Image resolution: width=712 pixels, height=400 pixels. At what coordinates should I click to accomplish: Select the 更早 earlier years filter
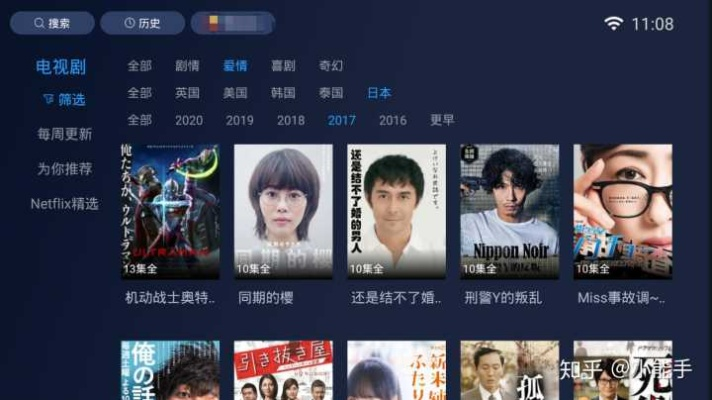(x=442, y=120)
